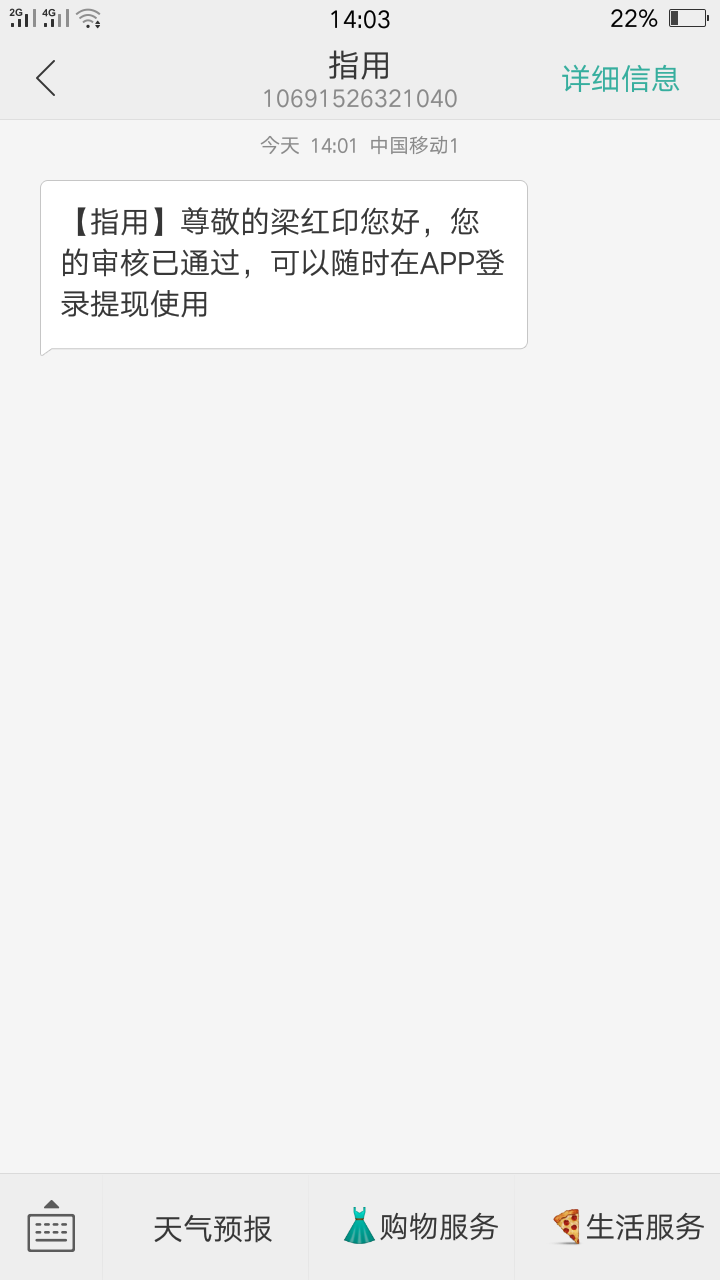Open 详细信息 for this sender
Image resolution: width=720 pixels, height=1280 pixels.
point(620,79)
